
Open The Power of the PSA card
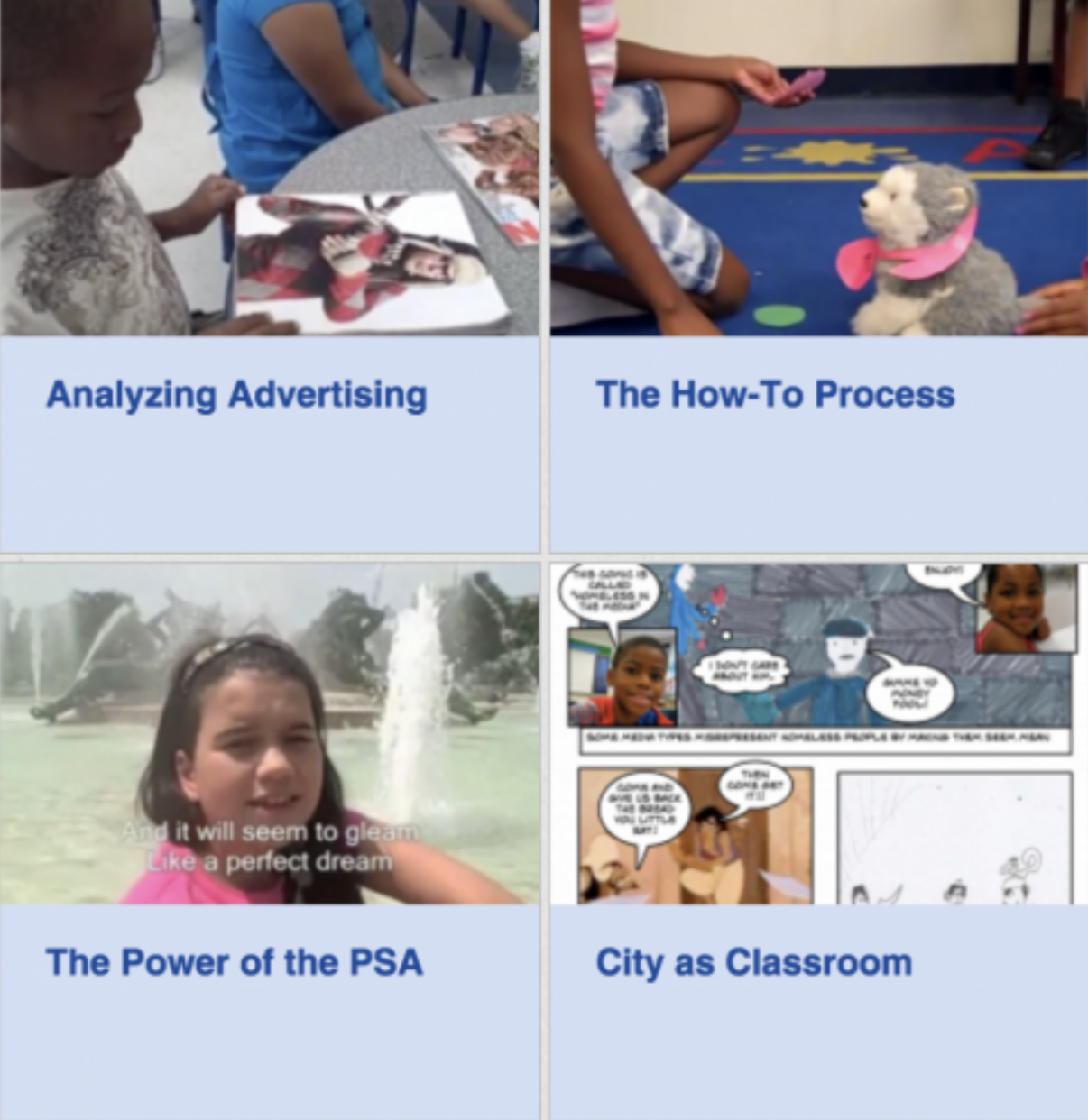tap(234, 962)
